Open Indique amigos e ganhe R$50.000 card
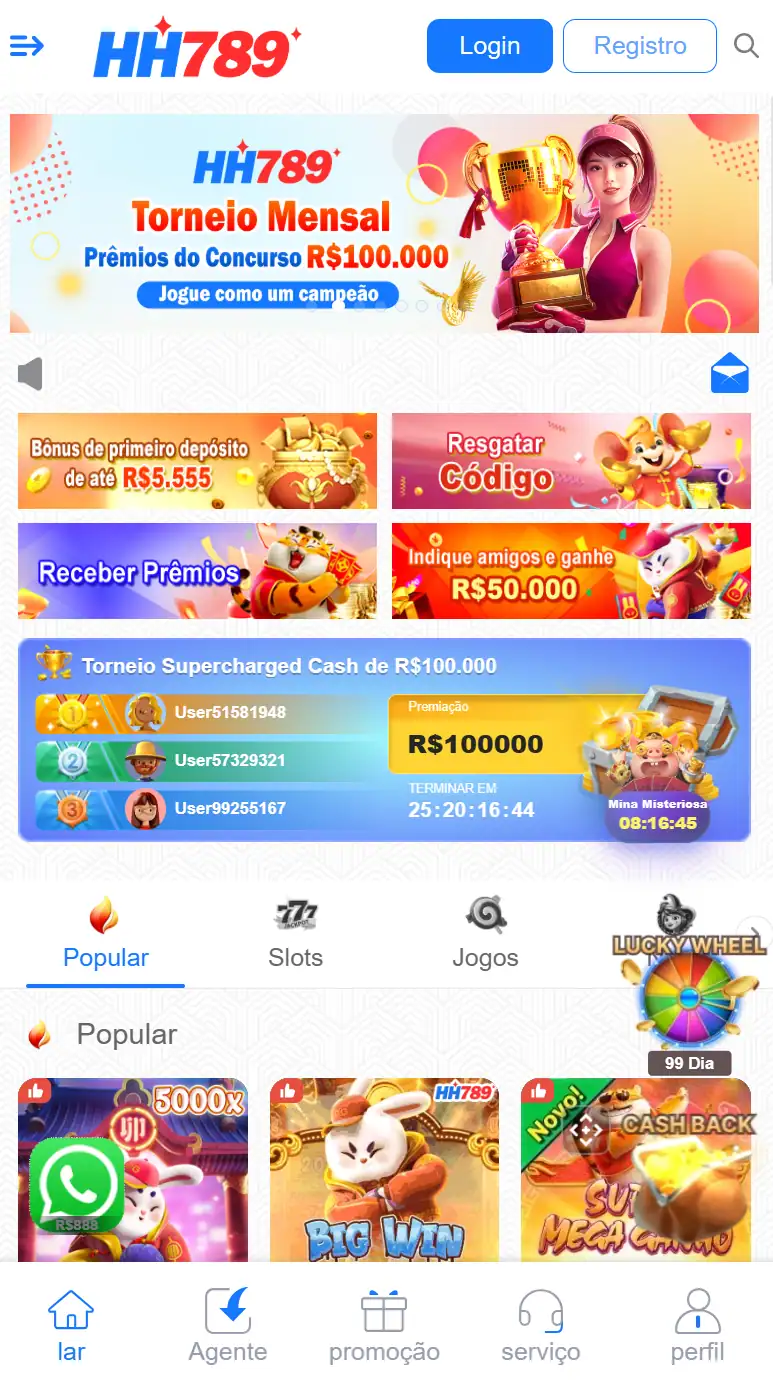Screen dimensions: 773x1385 click(x=570, y=571)
